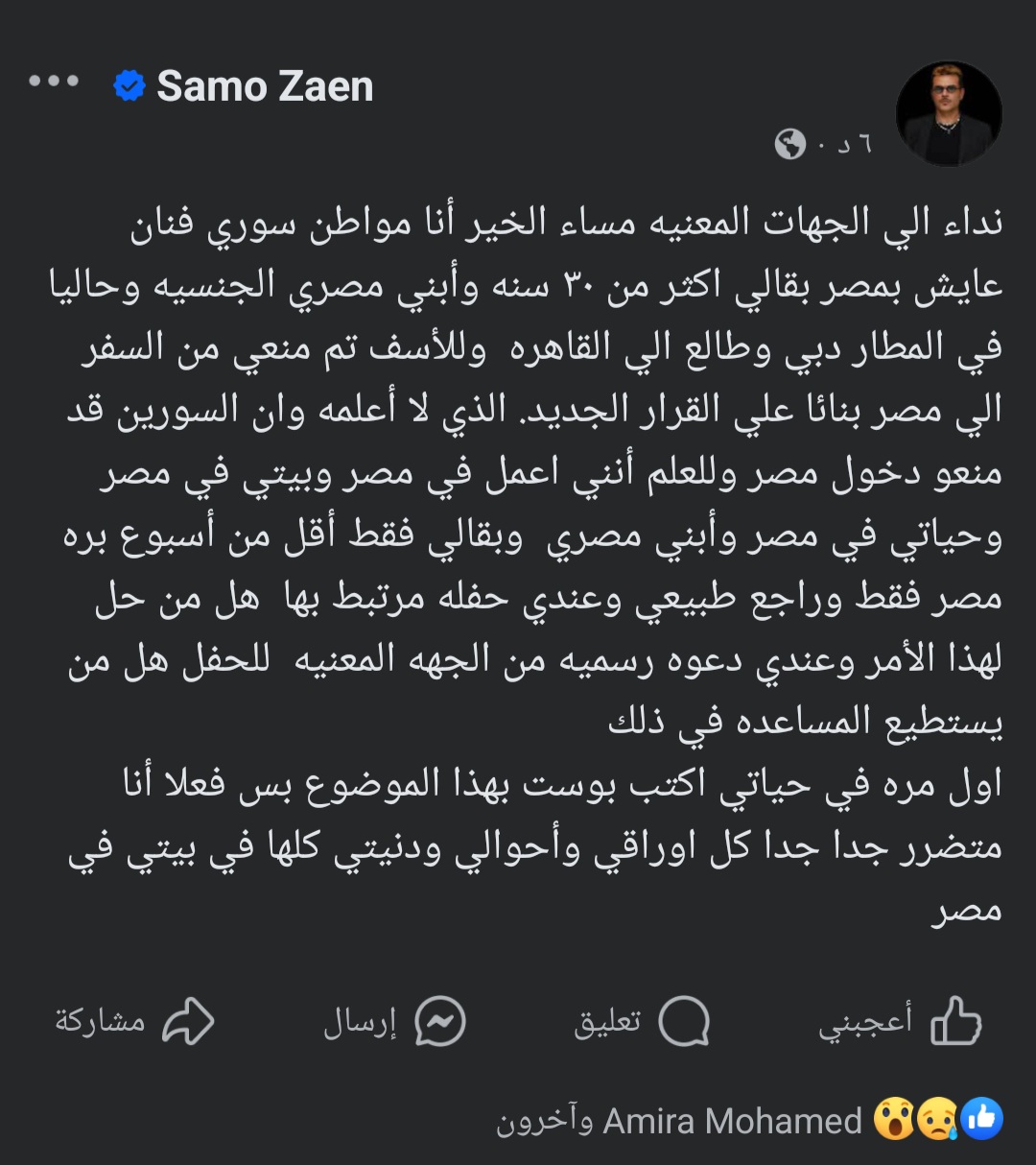Screen dimensions: 1036x1165
Task: Click the ٦ د post timestamp
Action: coord(849,144)
